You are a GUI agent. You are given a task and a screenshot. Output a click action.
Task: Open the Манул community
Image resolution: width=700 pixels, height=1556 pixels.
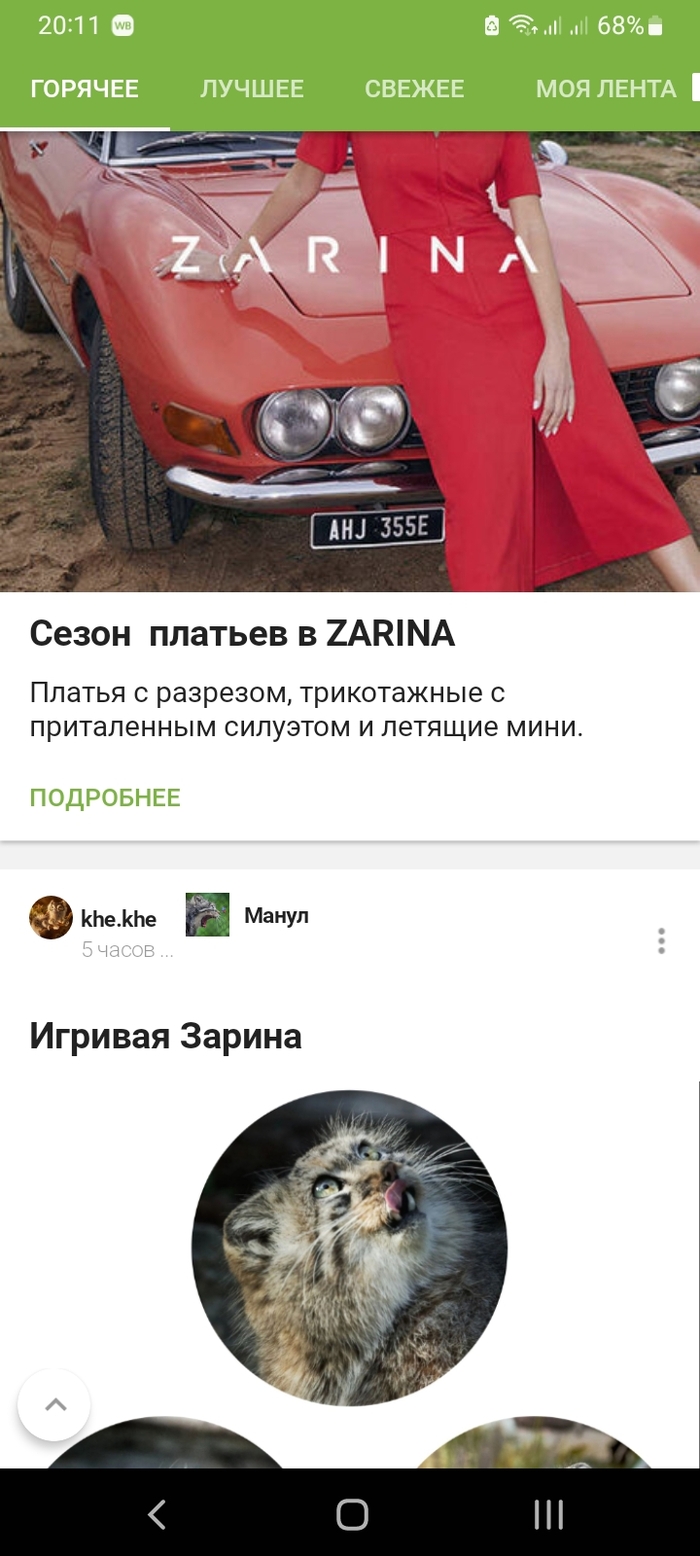[276, 915]
